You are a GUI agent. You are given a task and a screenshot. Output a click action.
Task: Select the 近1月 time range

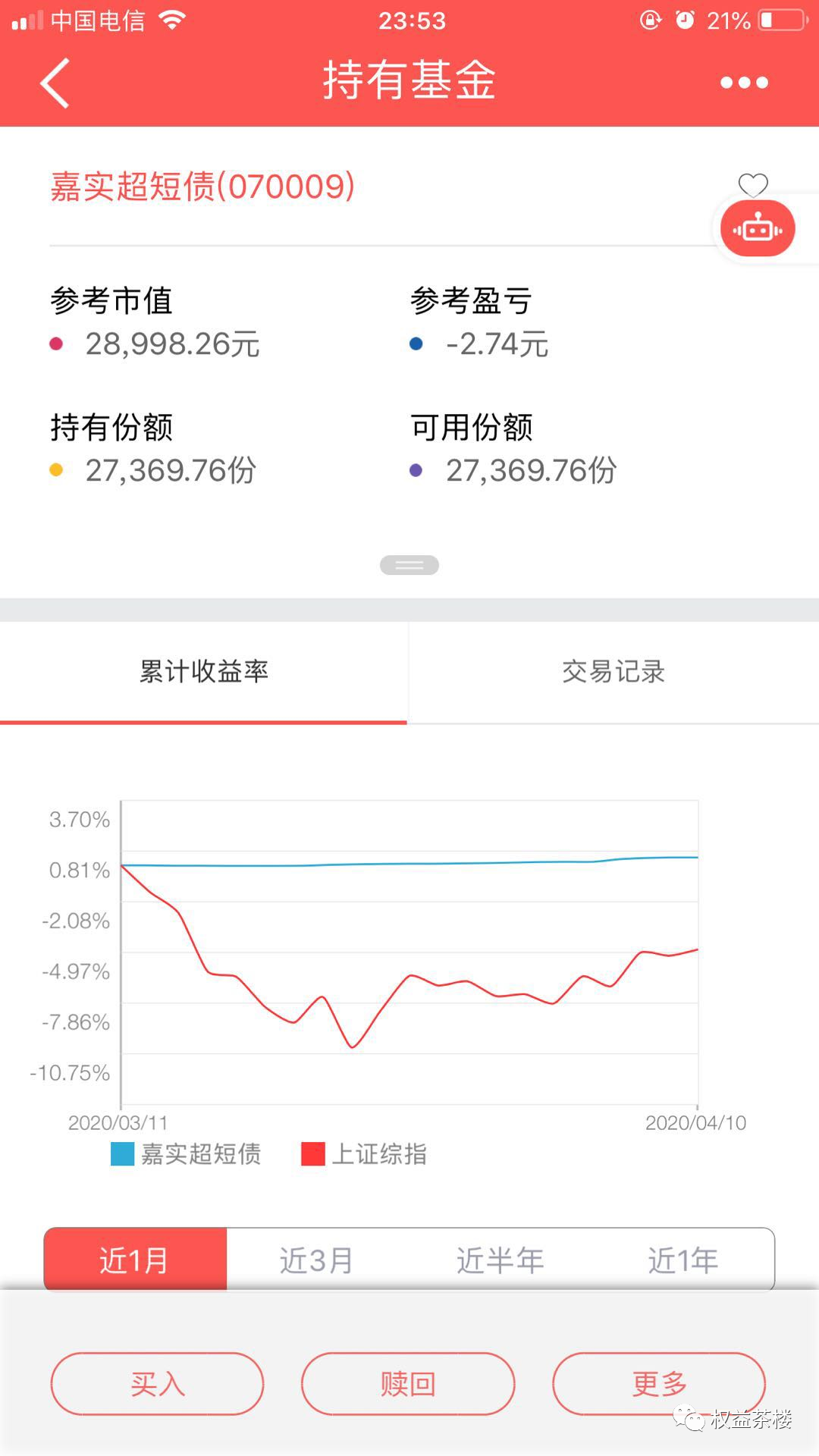pyautogui.click(x=135, y=1260)
